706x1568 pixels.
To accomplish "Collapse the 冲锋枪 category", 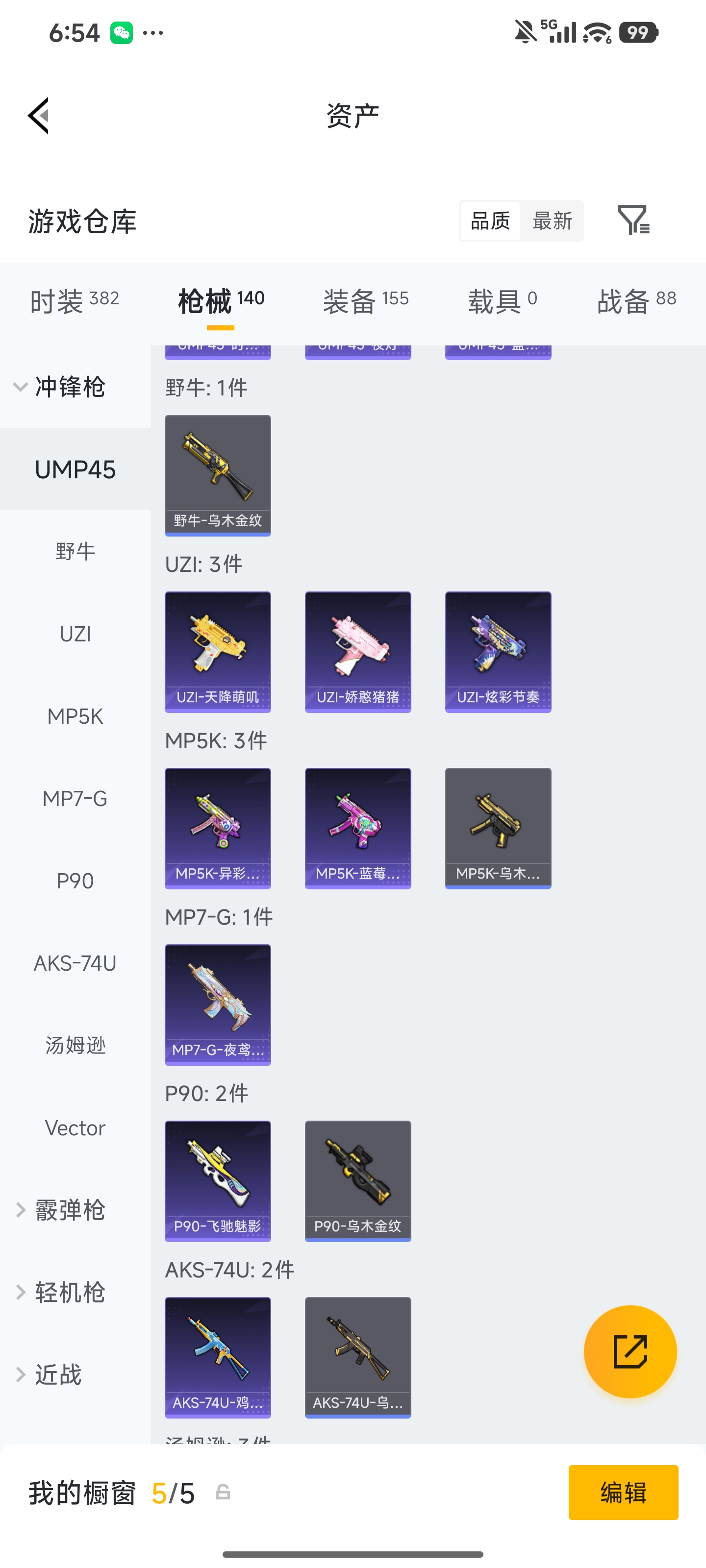I will [x=60, y=387].
